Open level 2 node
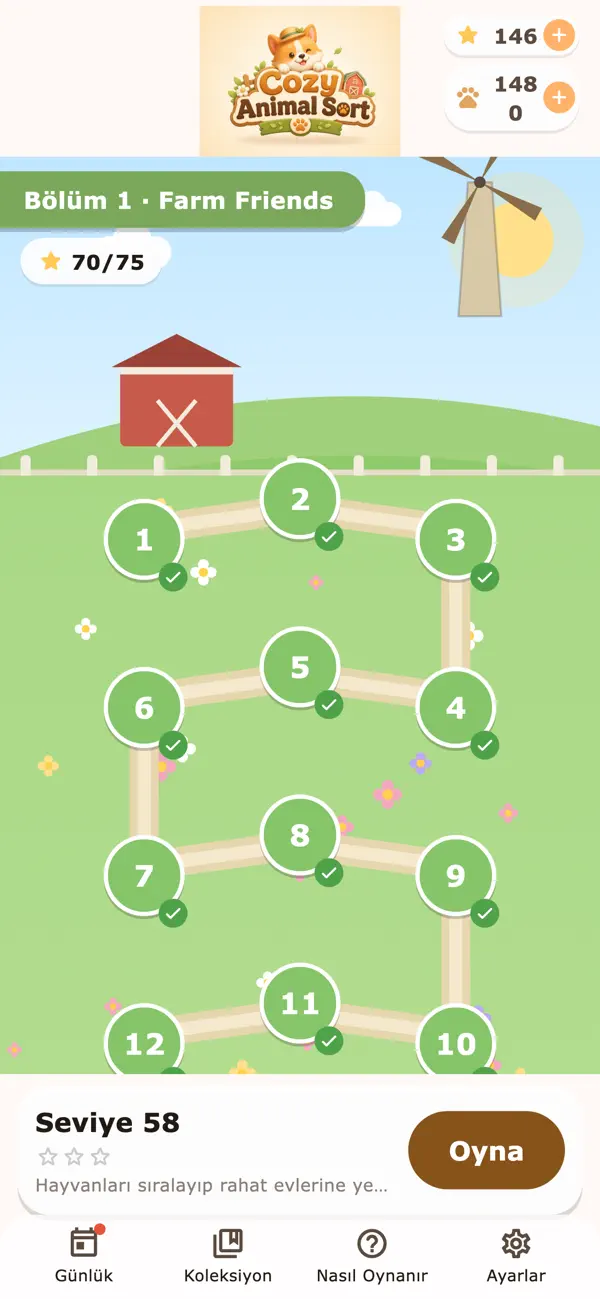 click(300, 499)
